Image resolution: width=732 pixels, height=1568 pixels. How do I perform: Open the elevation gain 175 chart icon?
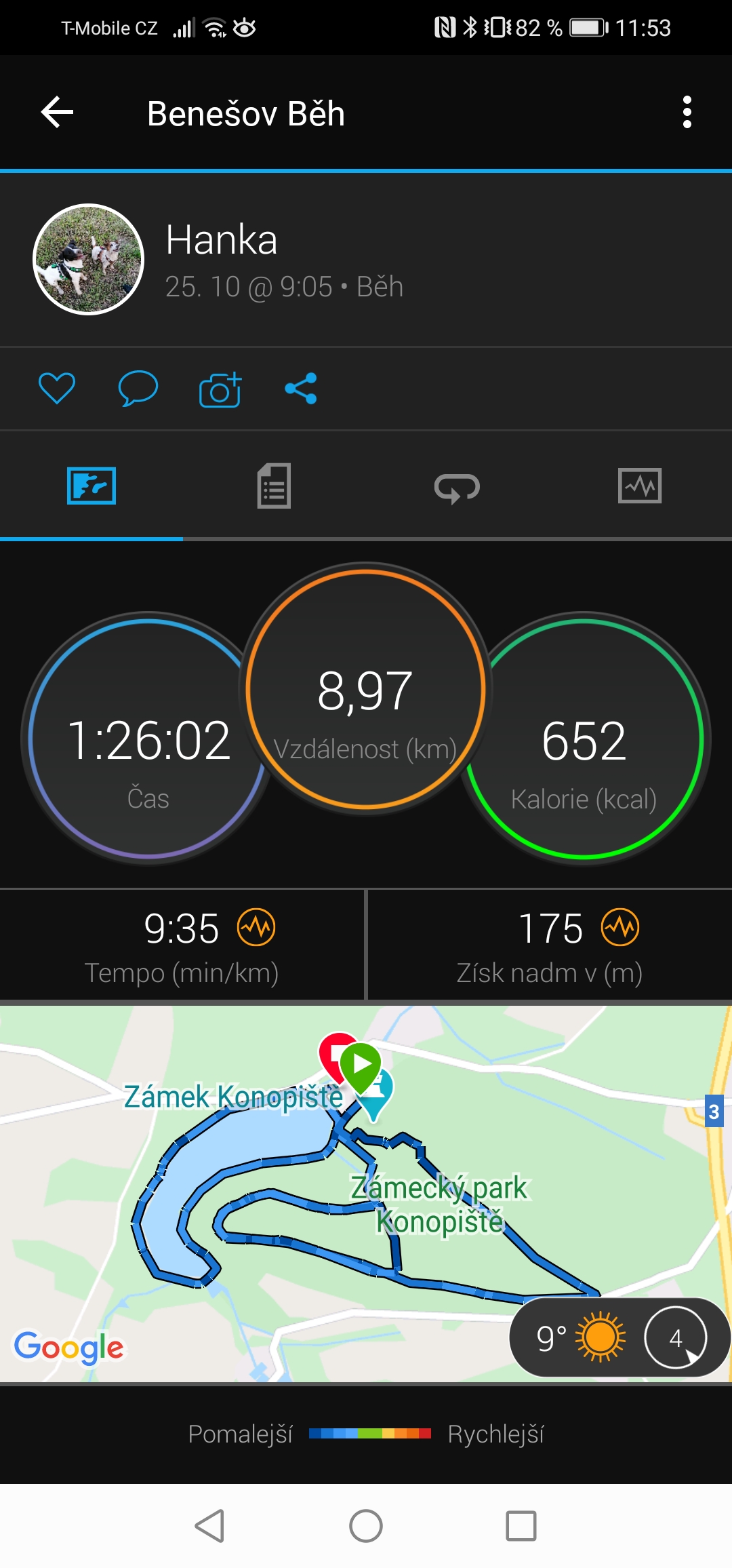click(620, 927)
